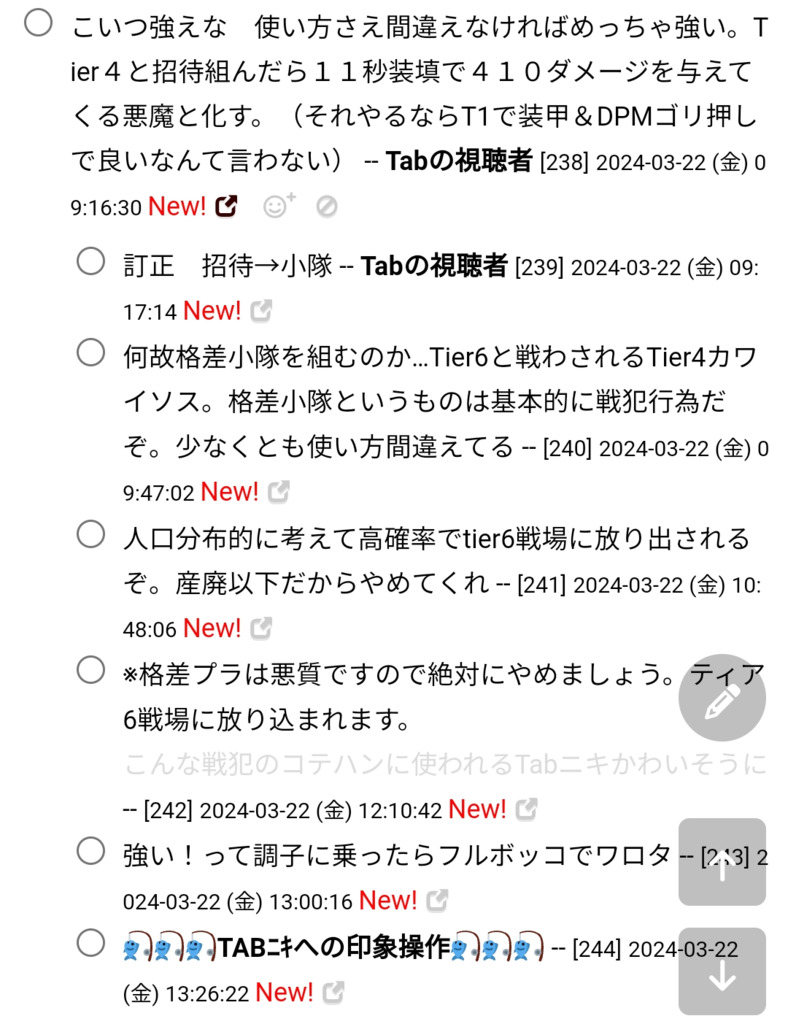Screen dimensions: 788x1024
Task: Select radio button for comment 240
Action: click(91, 352)
